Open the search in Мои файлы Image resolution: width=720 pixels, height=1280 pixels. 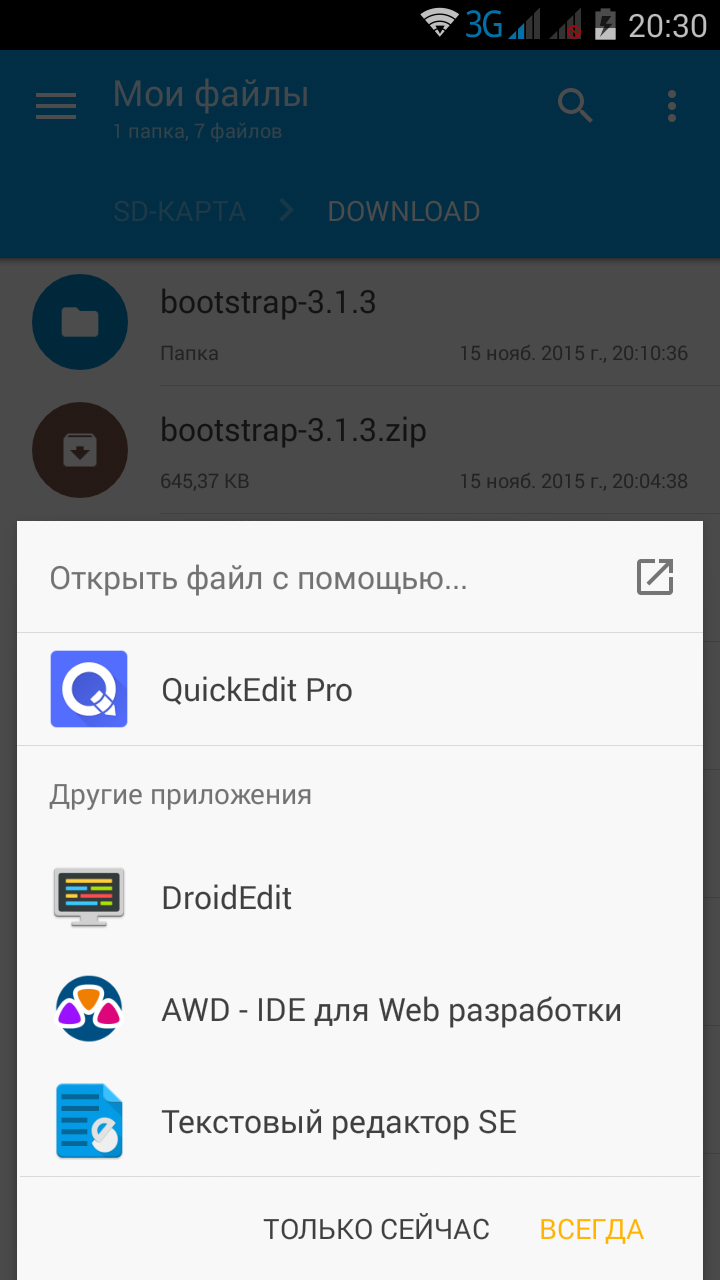[575, 105]
